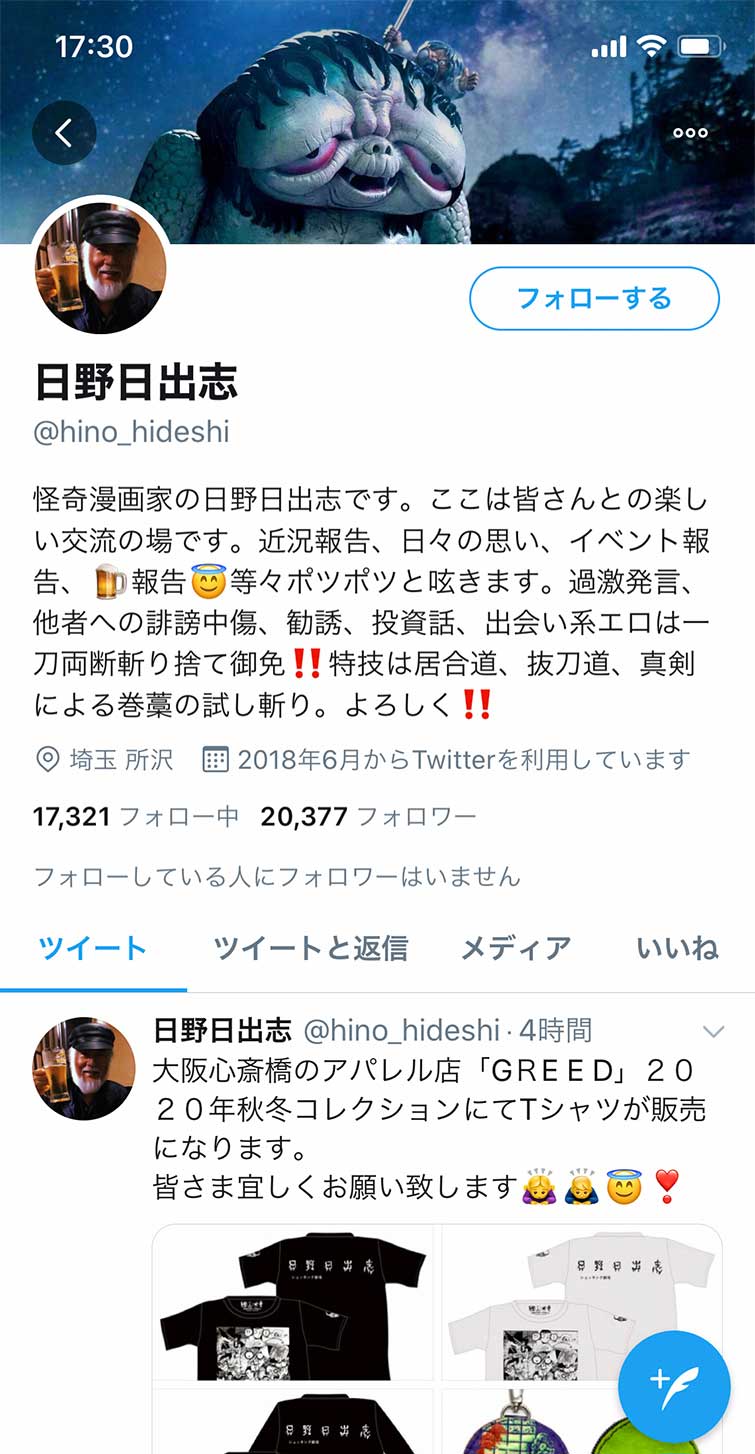View the 20,377 フォロワー list
The height and width of the screenshot is (1454, 755).
368,817
